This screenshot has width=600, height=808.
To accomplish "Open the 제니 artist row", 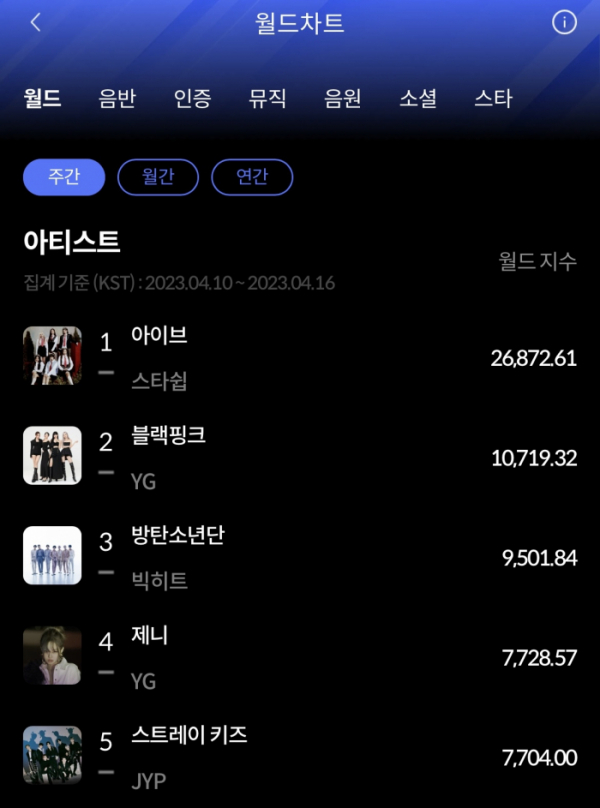I will click(300, 657).
